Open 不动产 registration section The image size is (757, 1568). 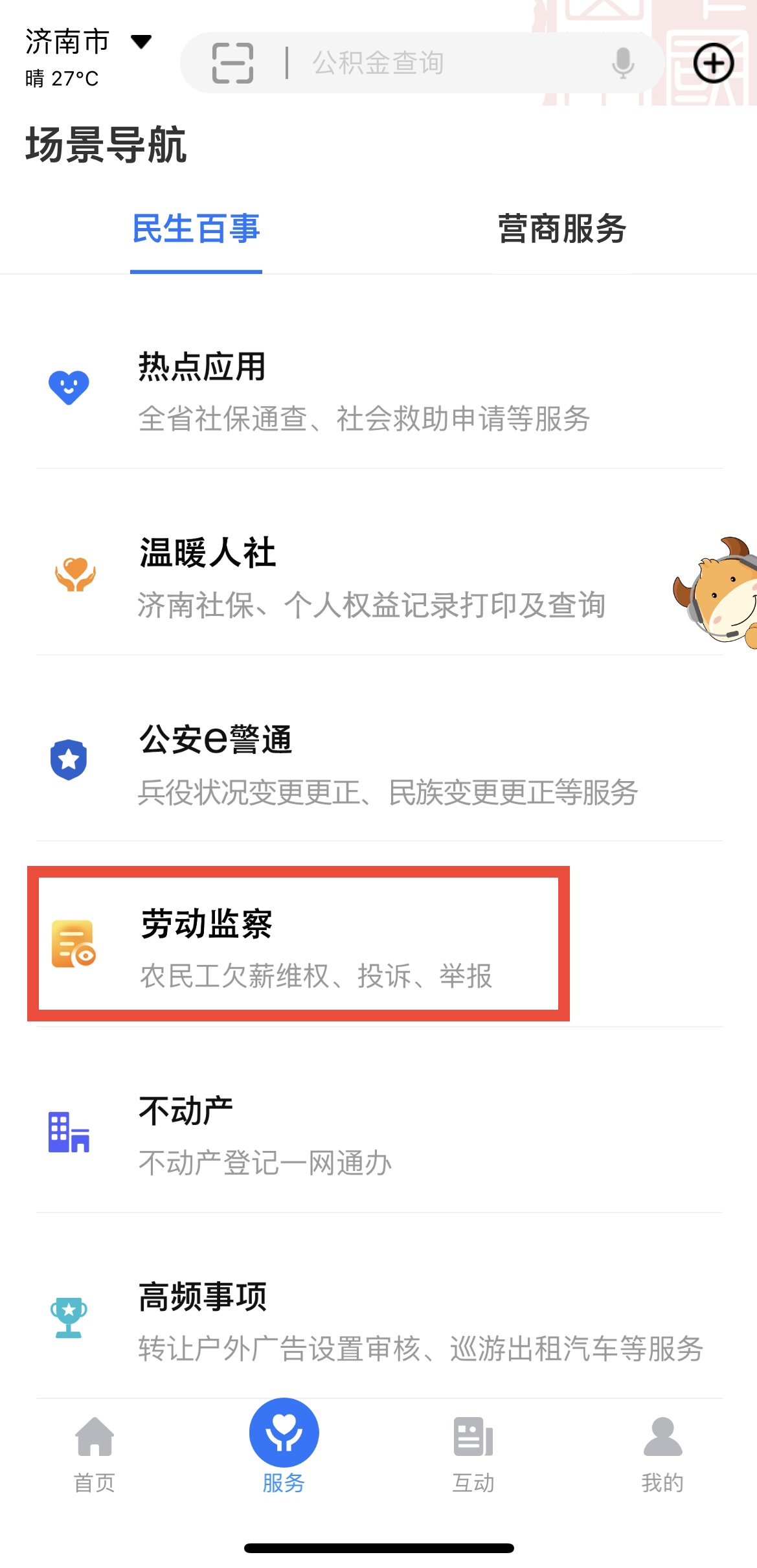(363, 1135)
